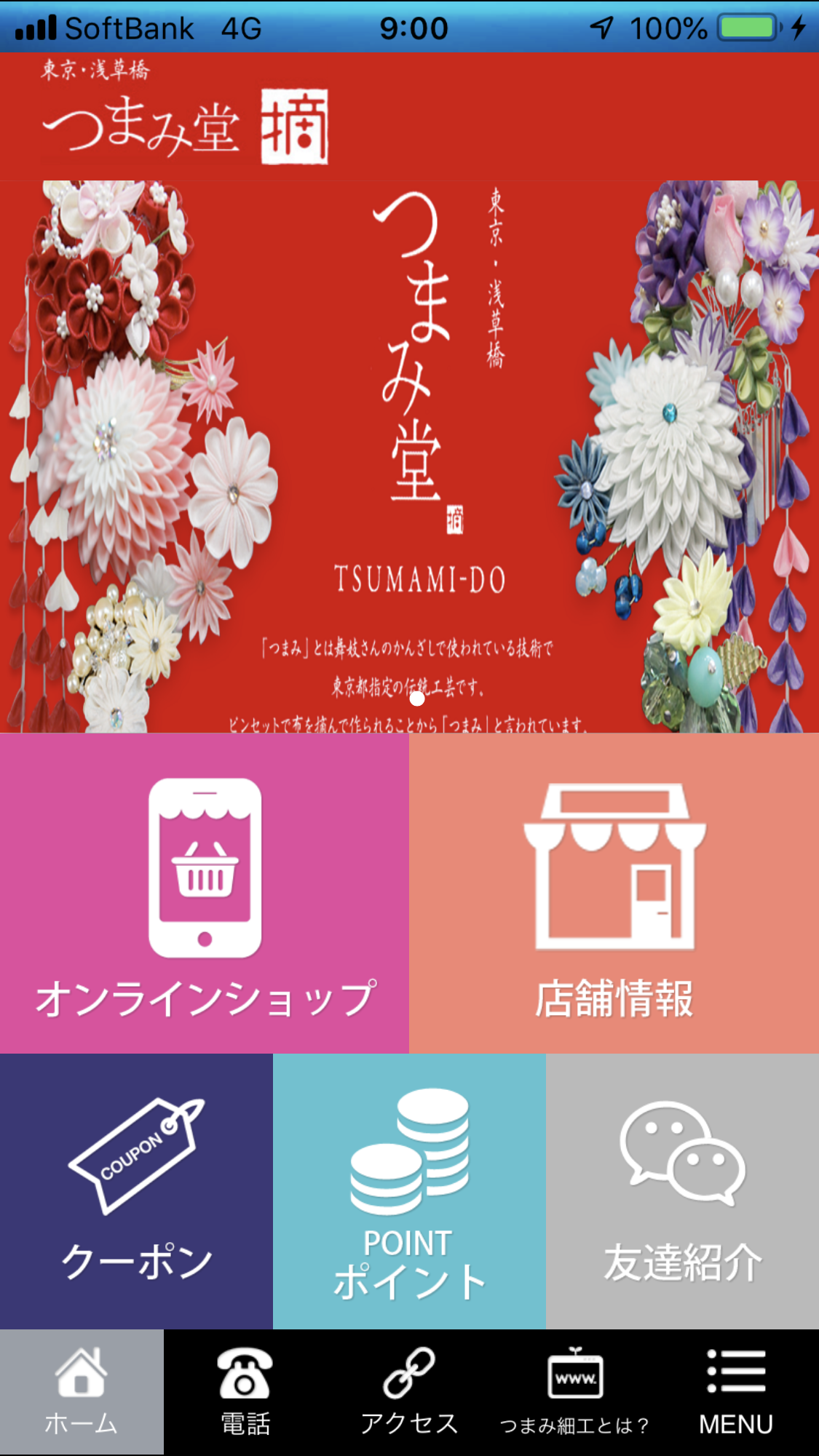Open the MENU tab
The image size is (819, 1456).
[736, 1392]
